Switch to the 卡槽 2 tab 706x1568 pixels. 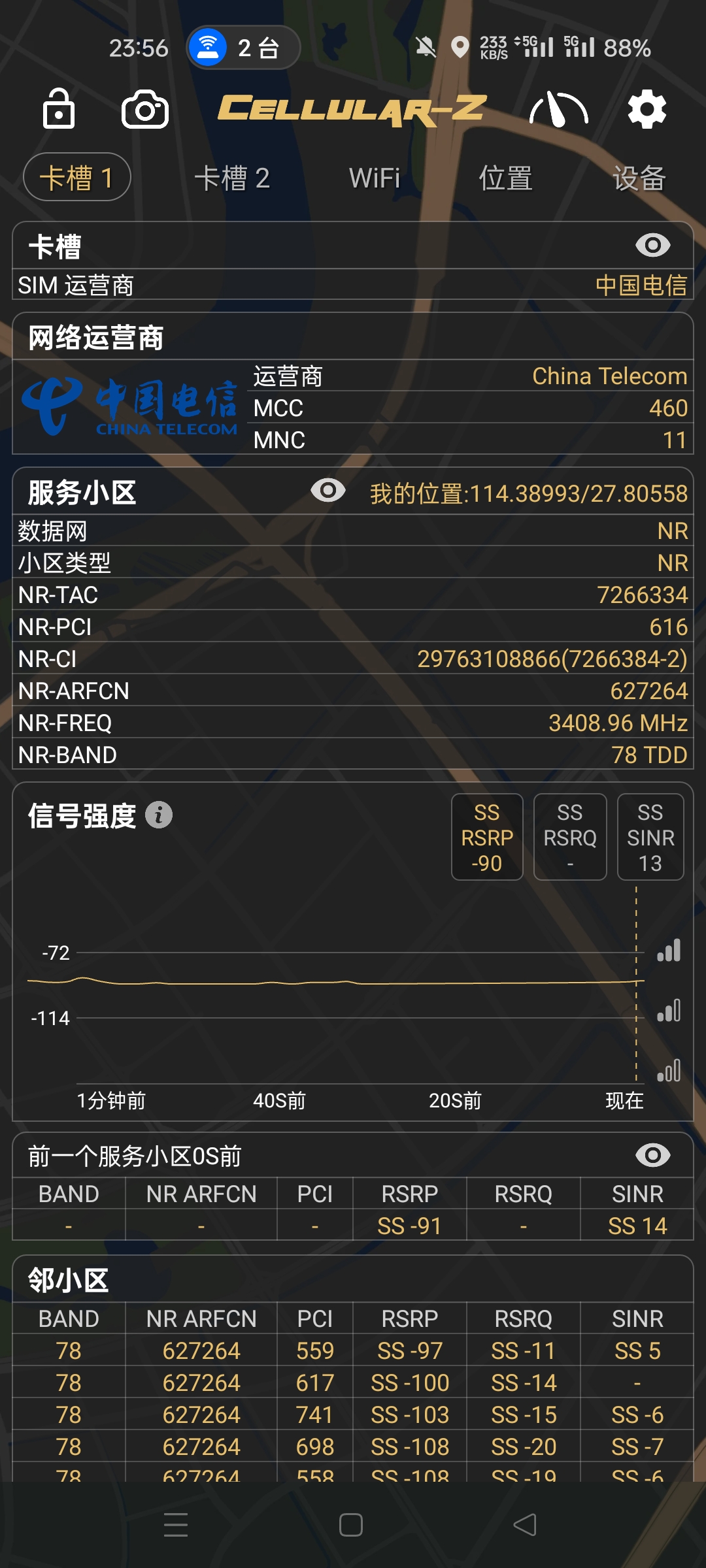(x=232, y=178)
